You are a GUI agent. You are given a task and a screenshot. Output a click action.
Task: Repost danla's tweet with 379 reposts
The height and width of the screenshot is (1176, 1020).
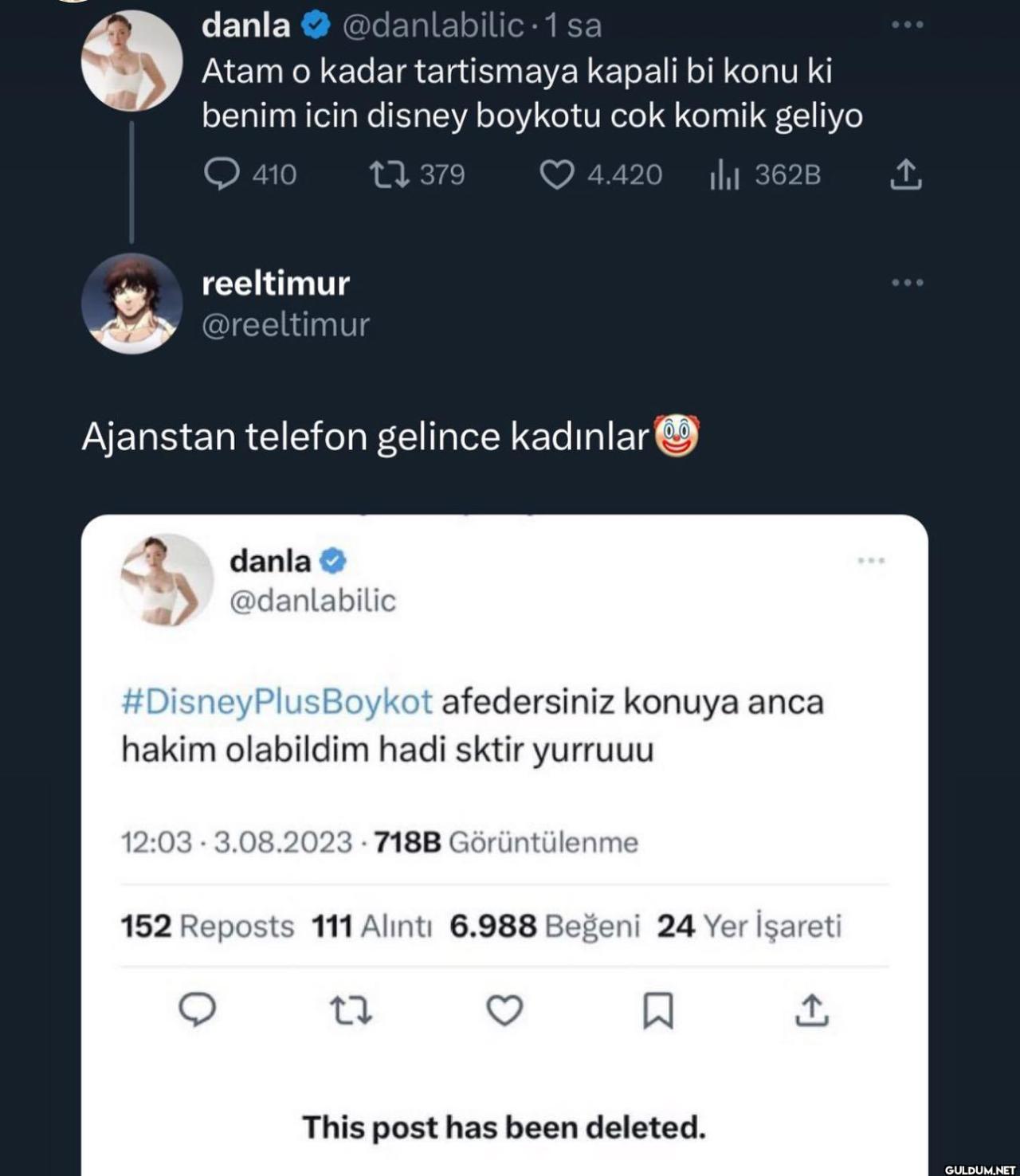(x=390, y=174)
